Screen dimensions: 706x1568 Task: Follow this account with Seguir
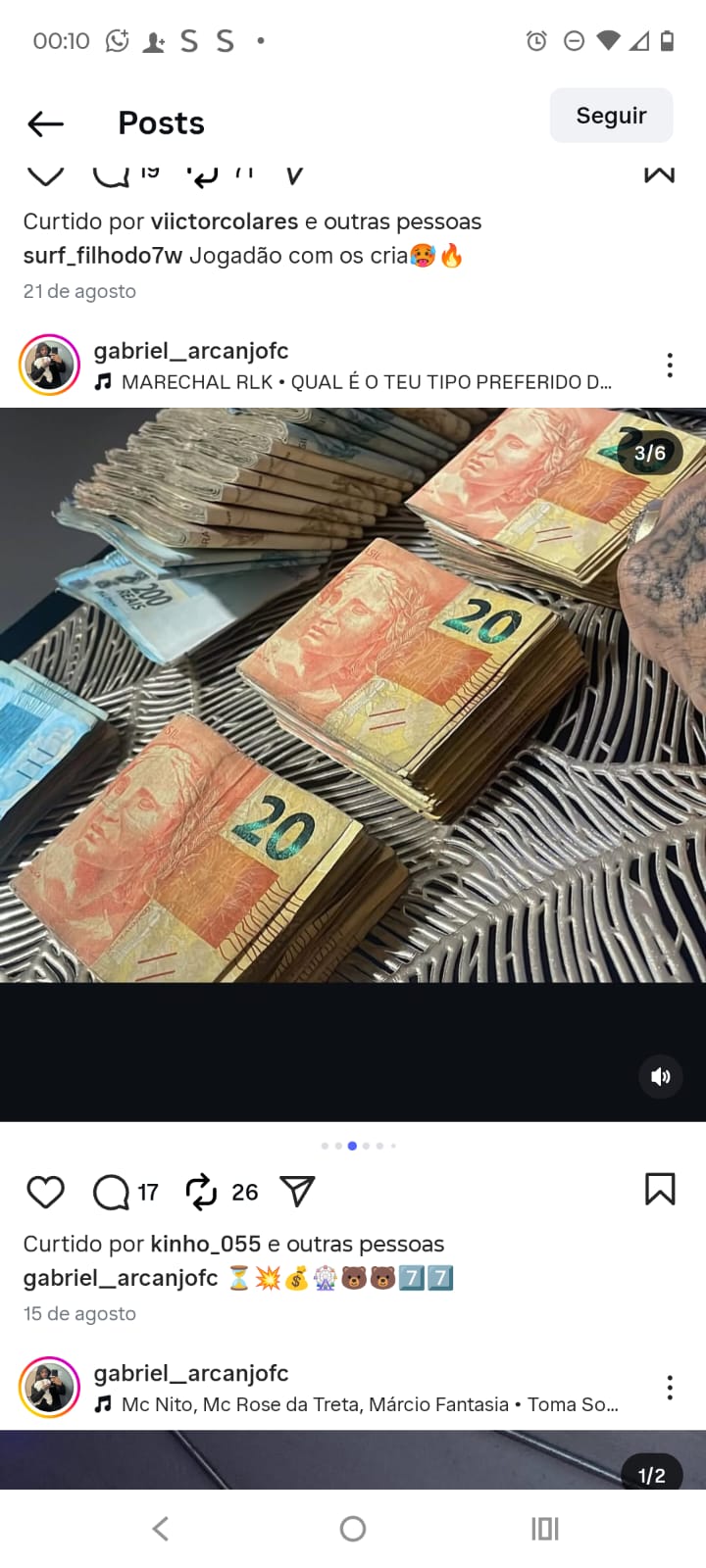tap(611, 116)
